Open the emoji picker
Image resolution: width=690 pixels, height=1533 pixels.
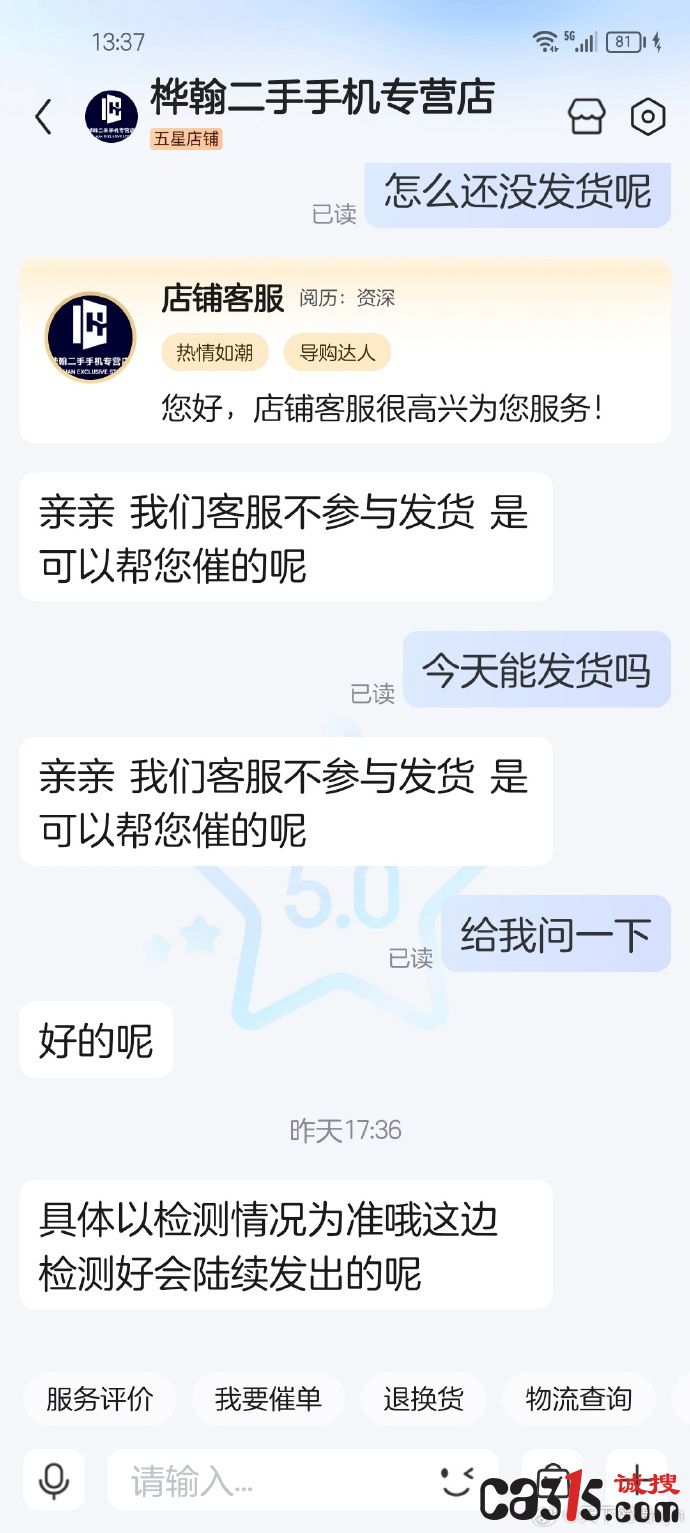tap(458, 1479)
